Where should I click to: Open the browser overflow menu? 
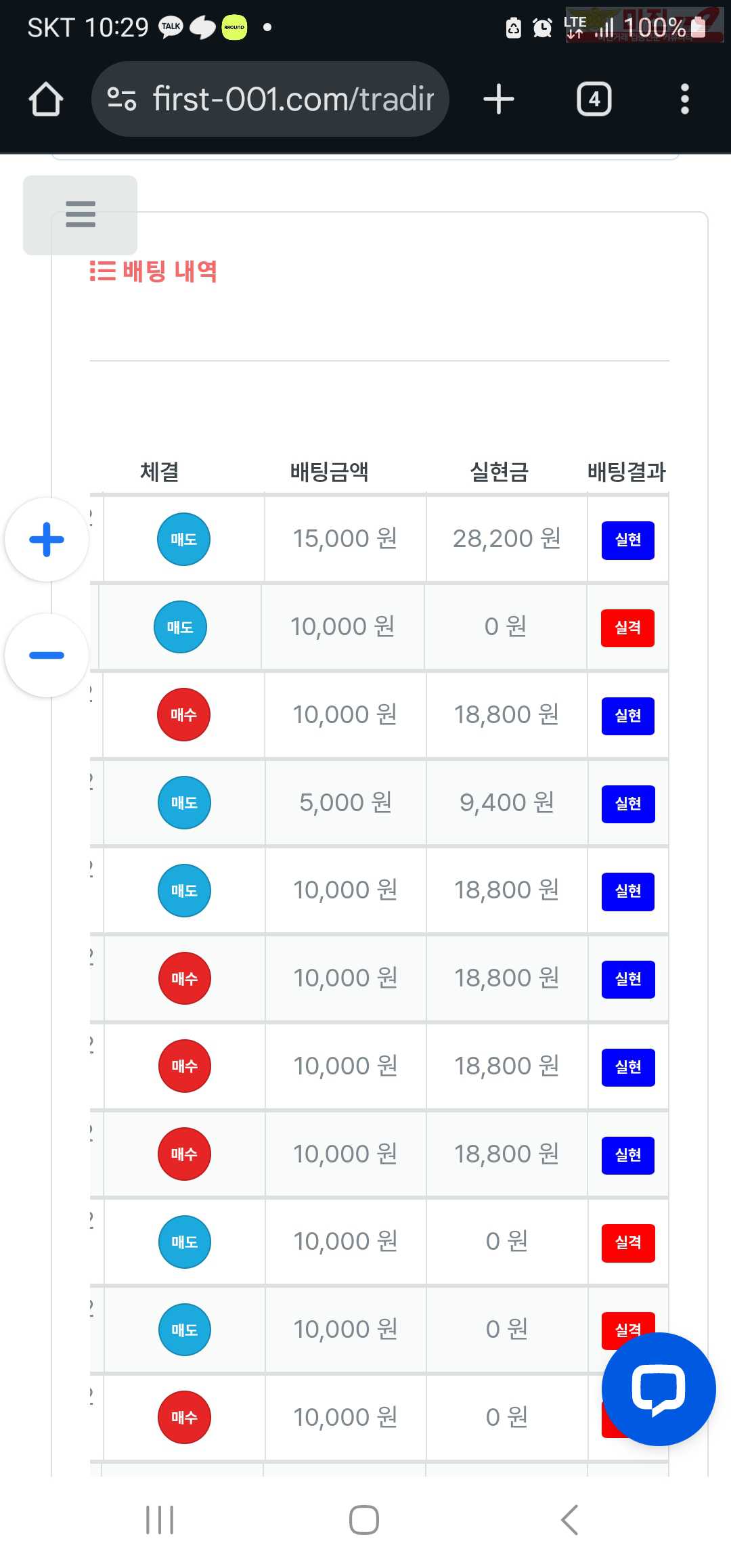685,100
